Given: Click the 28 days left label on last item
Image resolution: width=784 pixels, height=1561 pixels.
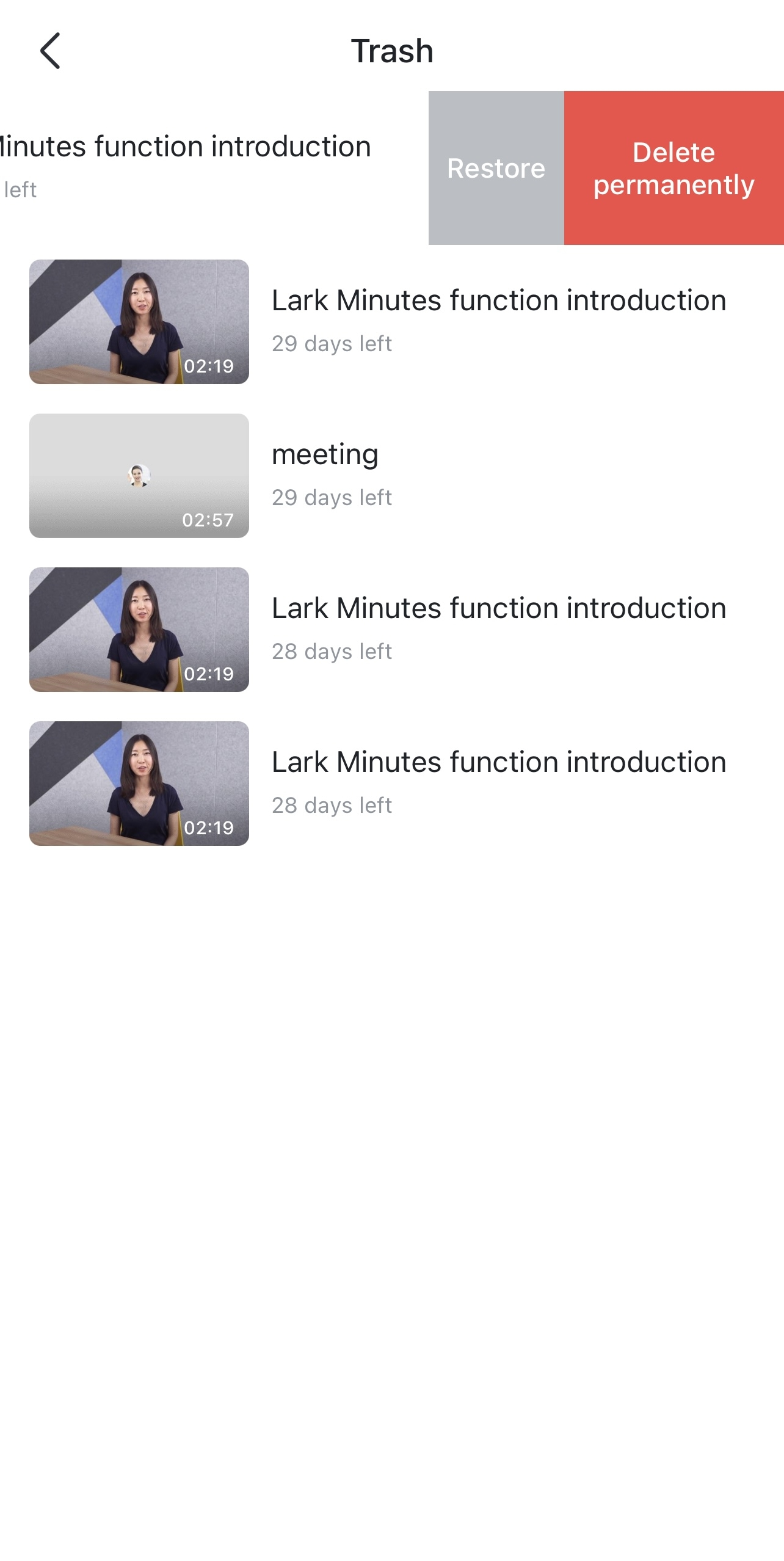Looking at the screenshot, I should click(332, 805).
